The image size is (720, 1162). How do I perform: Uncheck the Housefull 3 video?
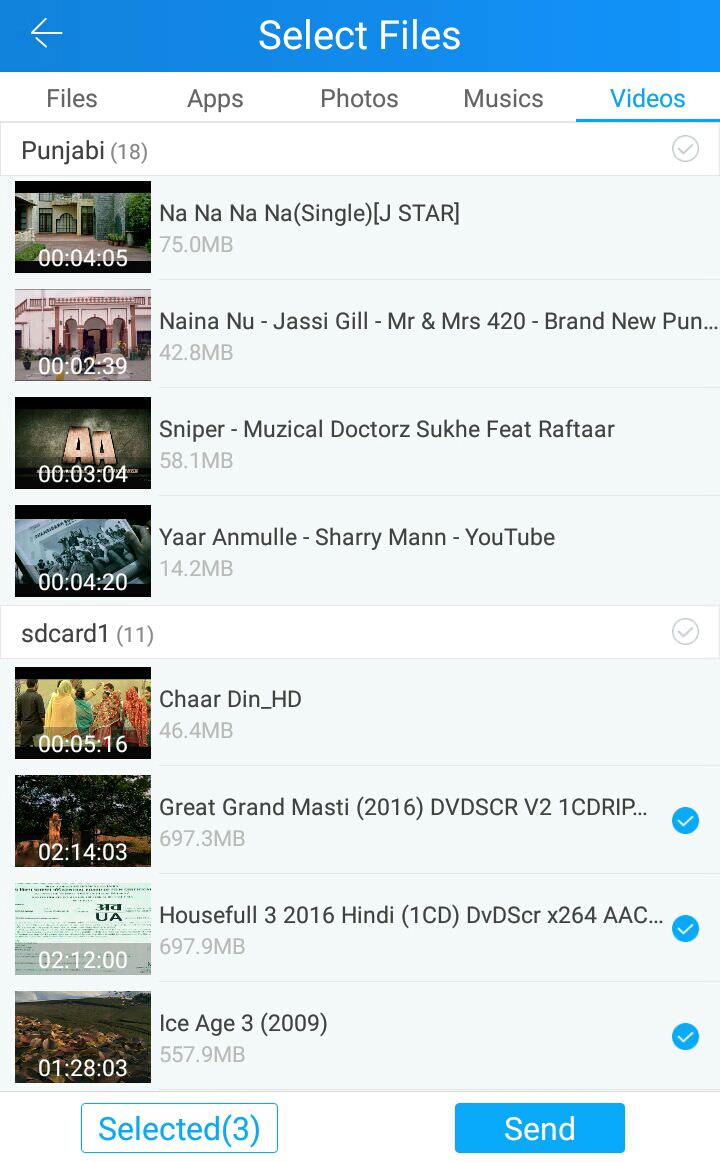pyautogui.click(x=685, y=929)
